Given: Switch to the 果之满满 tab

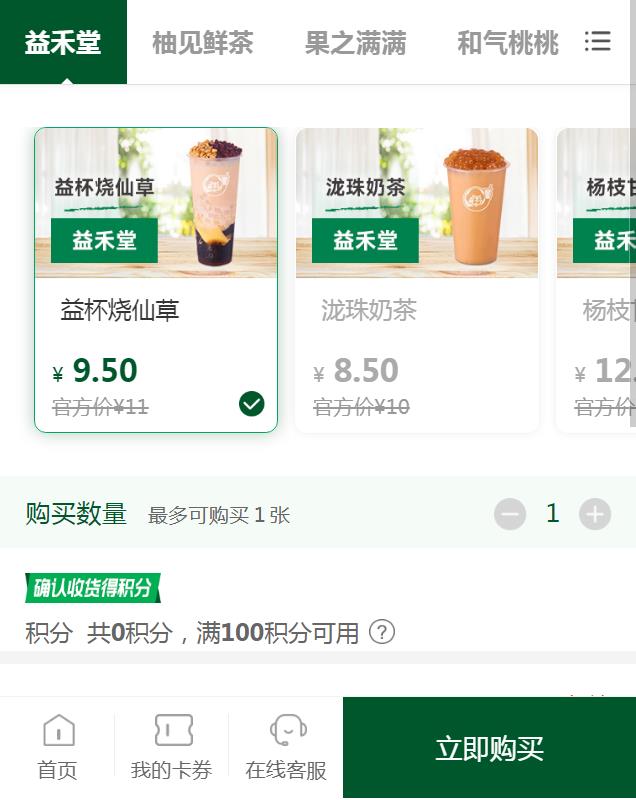Looking at the screenshot, I should click(355, 42).
